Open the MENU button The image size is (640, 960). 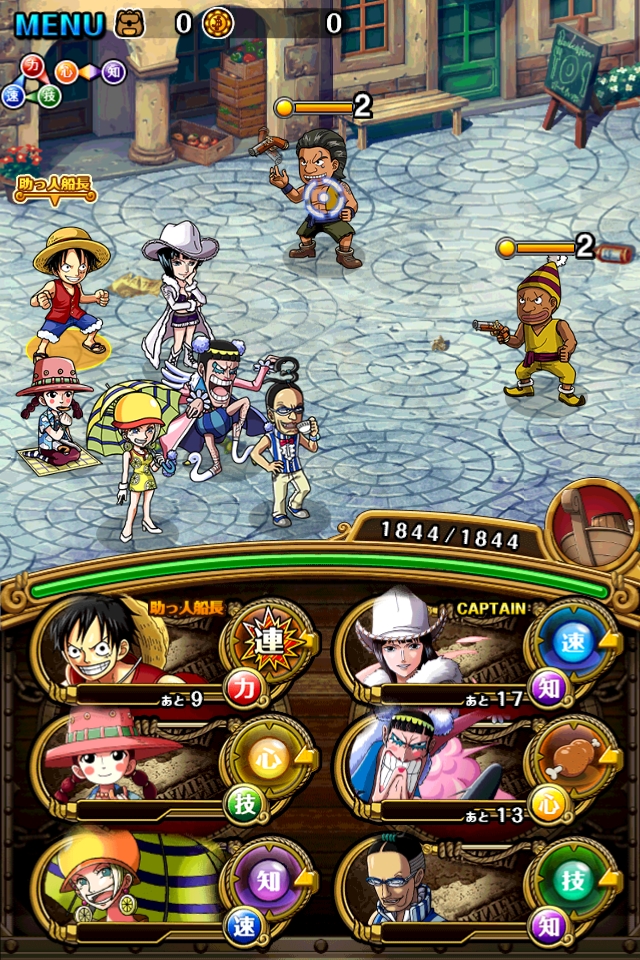click(60, 23)
